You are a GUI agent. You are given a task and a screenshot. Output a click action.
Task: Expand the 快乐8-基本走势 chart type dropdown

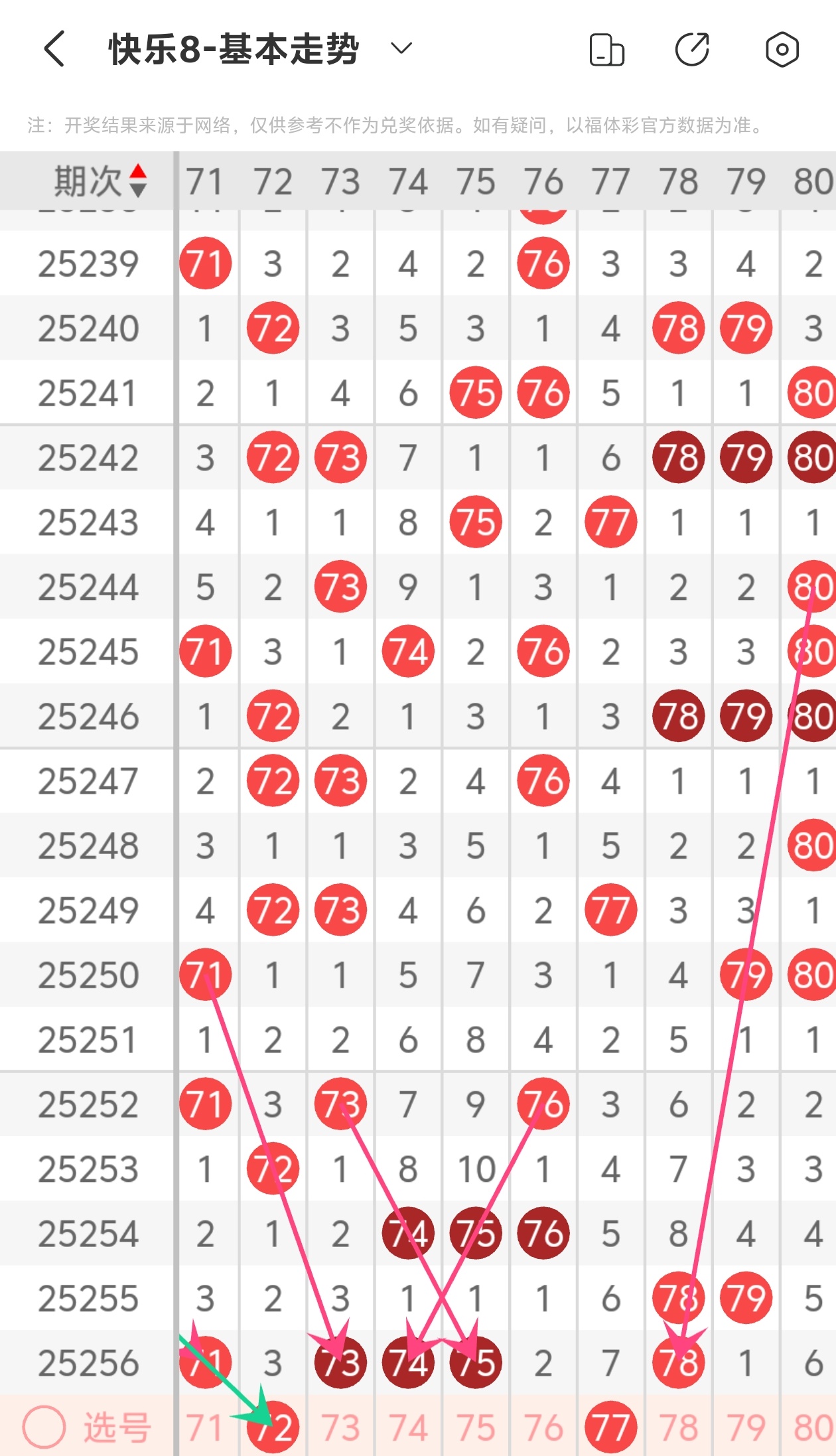401,48
